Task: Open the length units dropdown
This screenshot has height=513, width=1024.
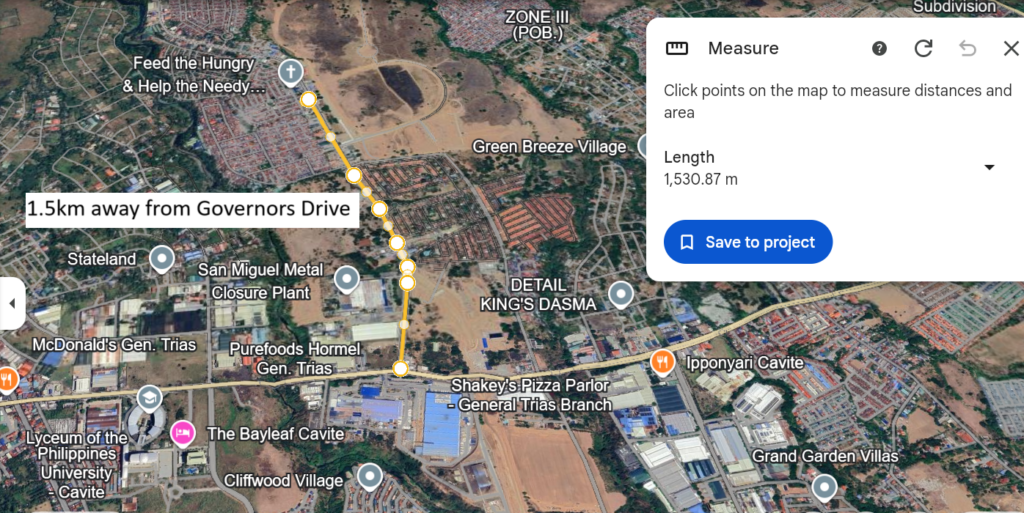Action: (989, 167)
